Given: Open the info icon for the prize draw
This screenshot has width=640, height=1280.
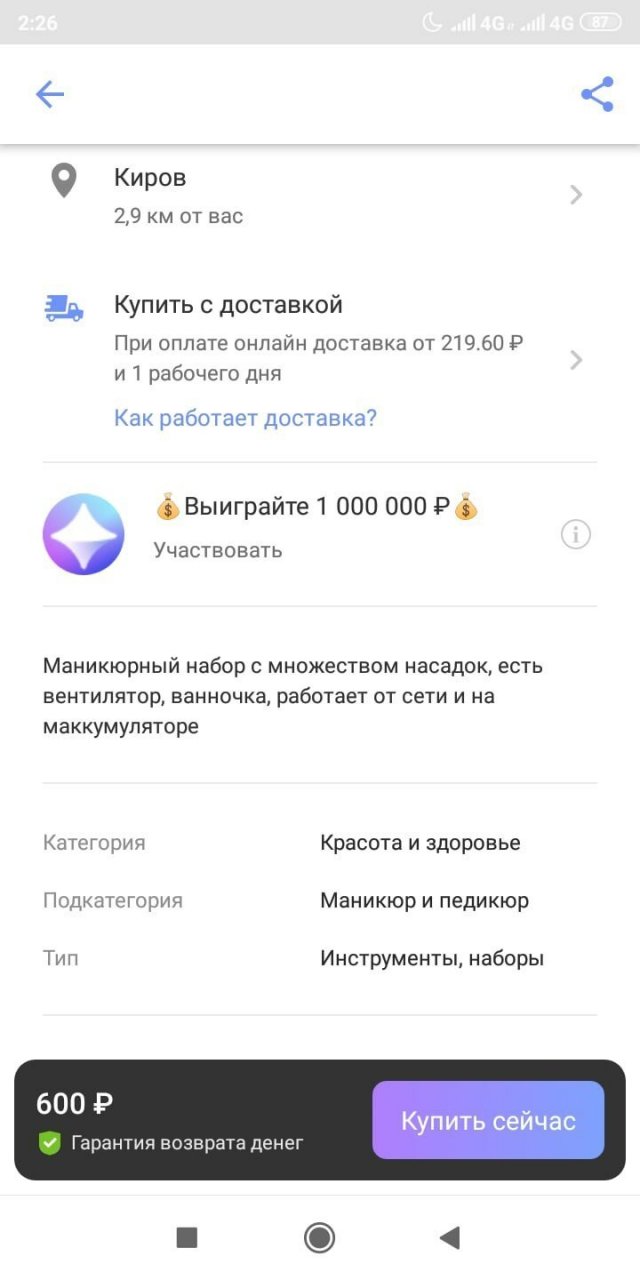Looking at the screenshot, I should (x=575, y=535).
